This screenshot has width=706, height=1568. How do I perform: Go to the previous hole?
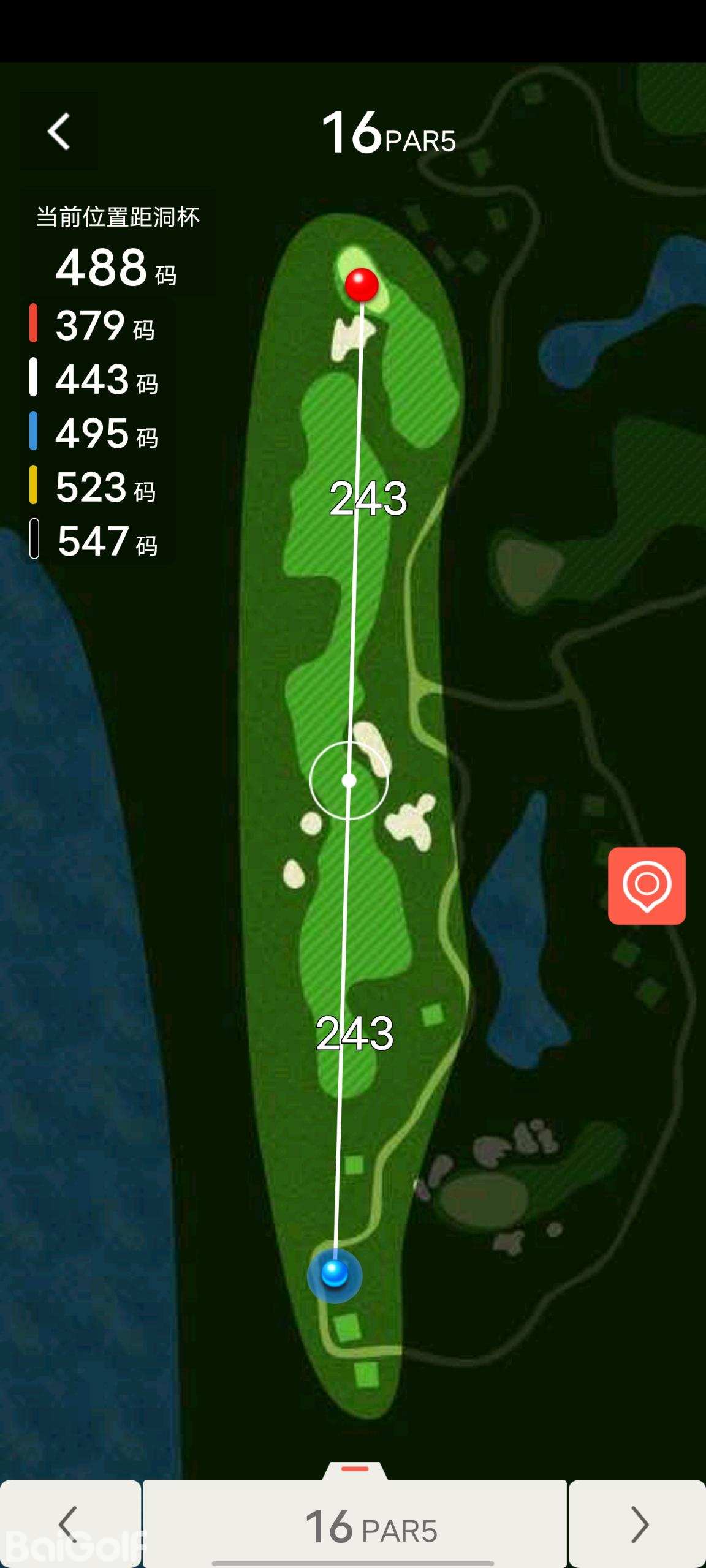tap(70, 1524)
